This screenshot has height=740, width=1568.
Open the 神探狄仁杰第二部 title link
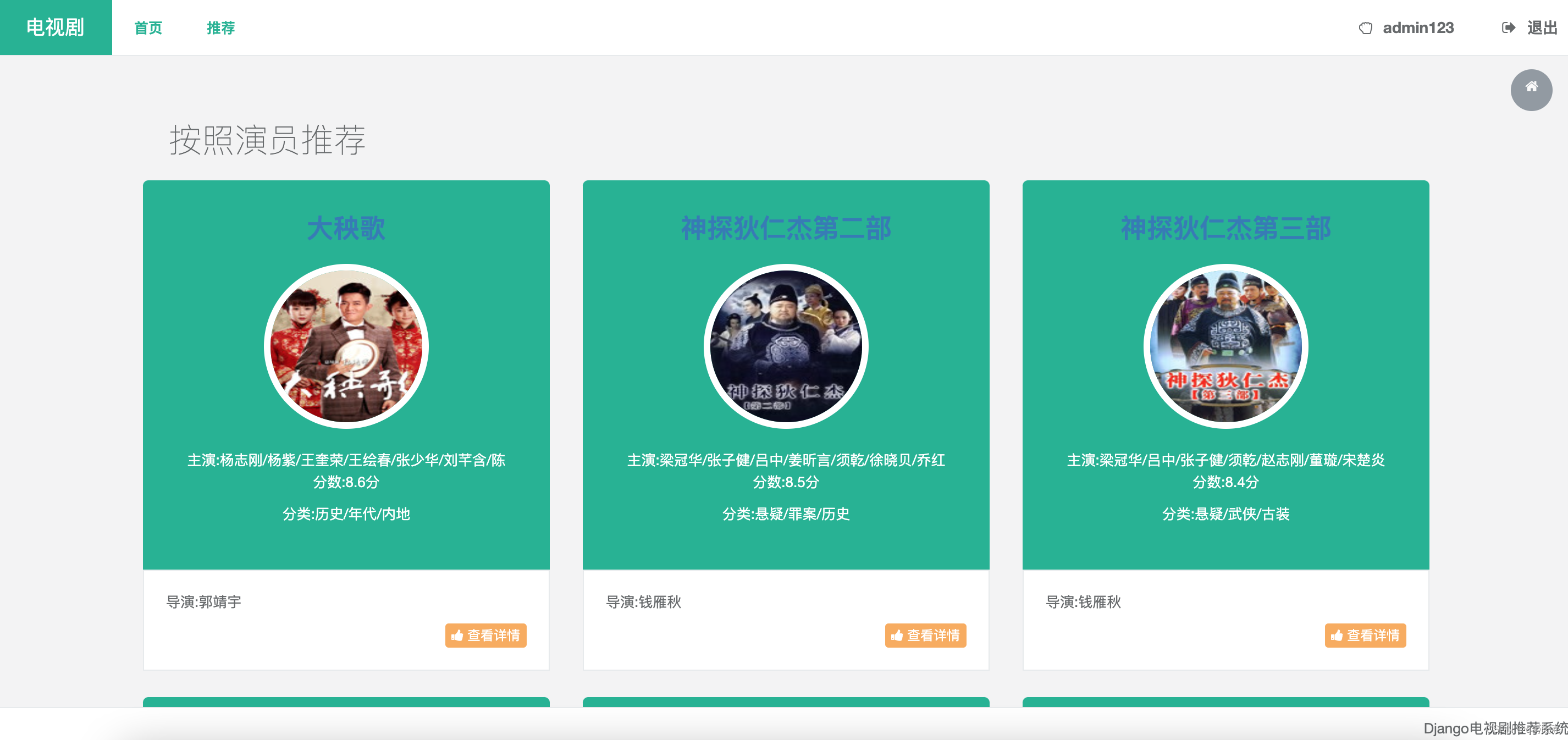tap(785, 228)
